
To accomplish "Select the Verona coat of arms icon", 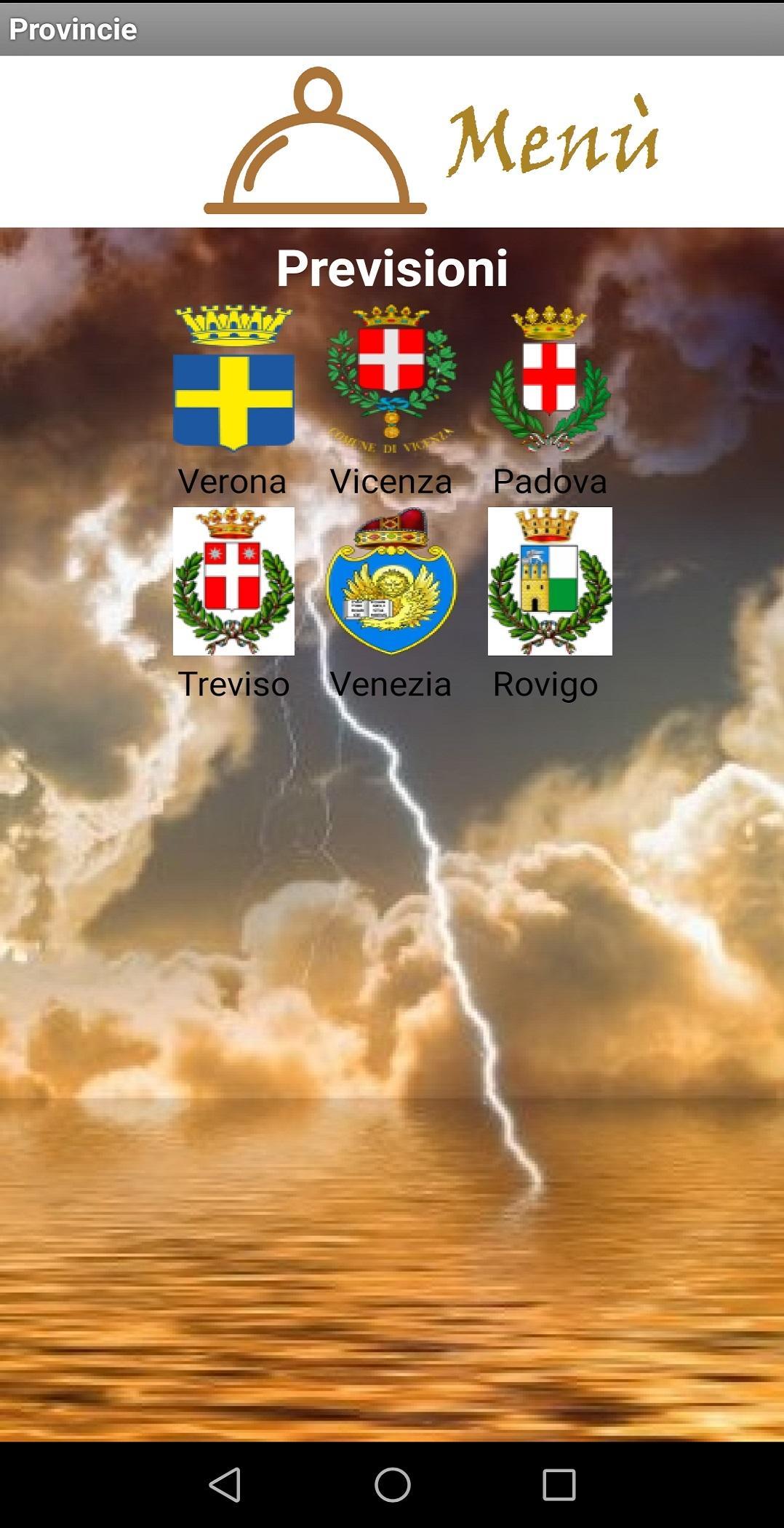I will [x=234, y=378].
